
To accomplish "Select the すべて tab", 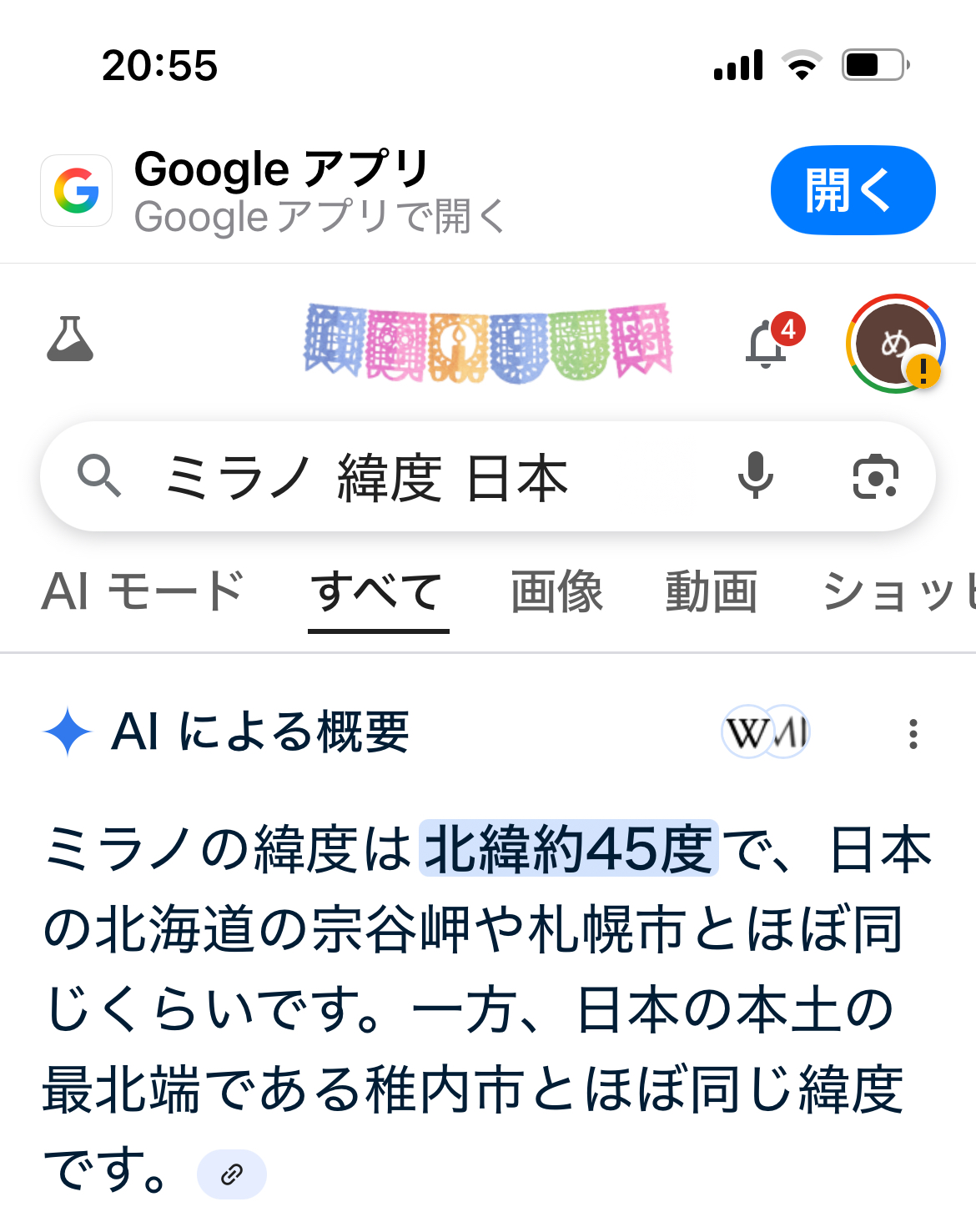I will [378, 591].
